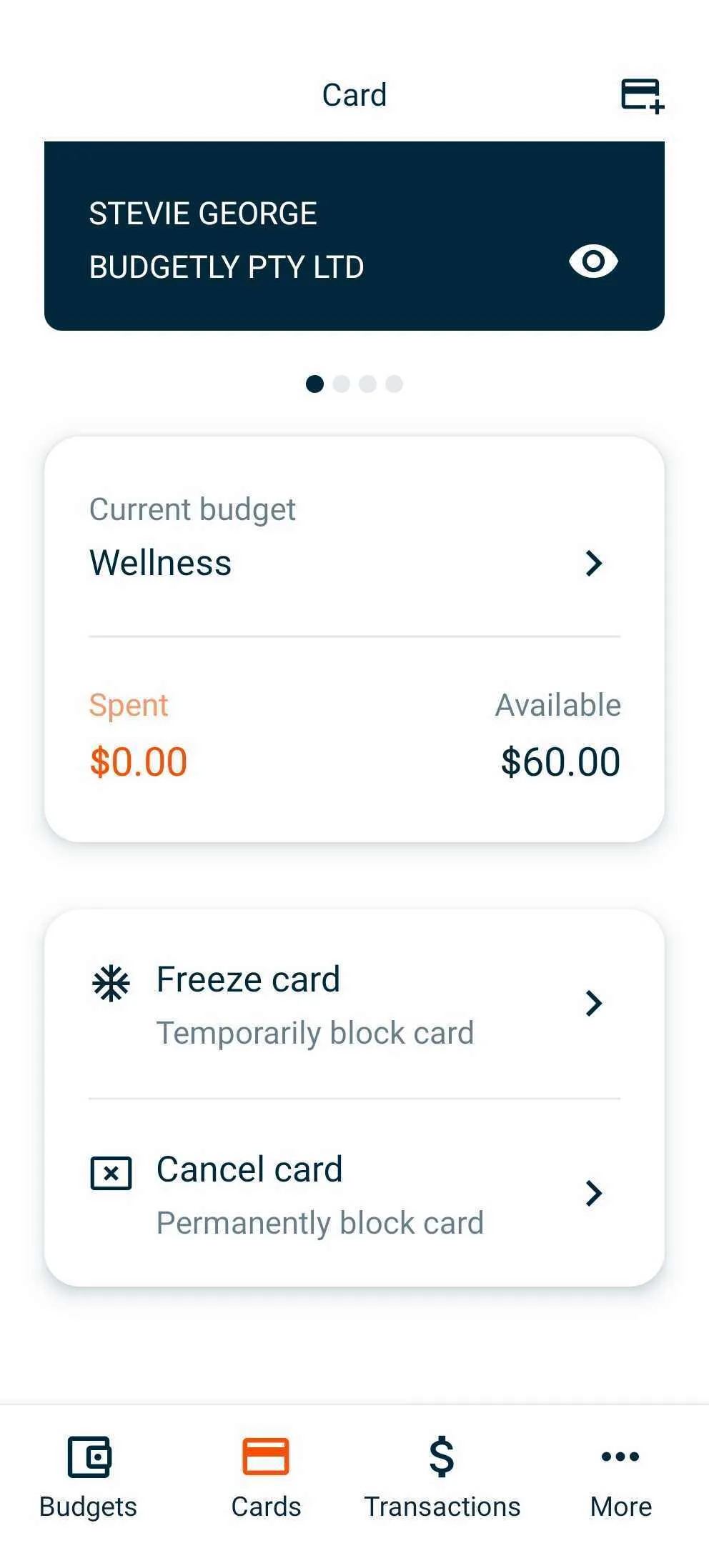Select the third card carousel dot
The height and width of the screenshot is (1568, 709).
(x=368, y=384)
